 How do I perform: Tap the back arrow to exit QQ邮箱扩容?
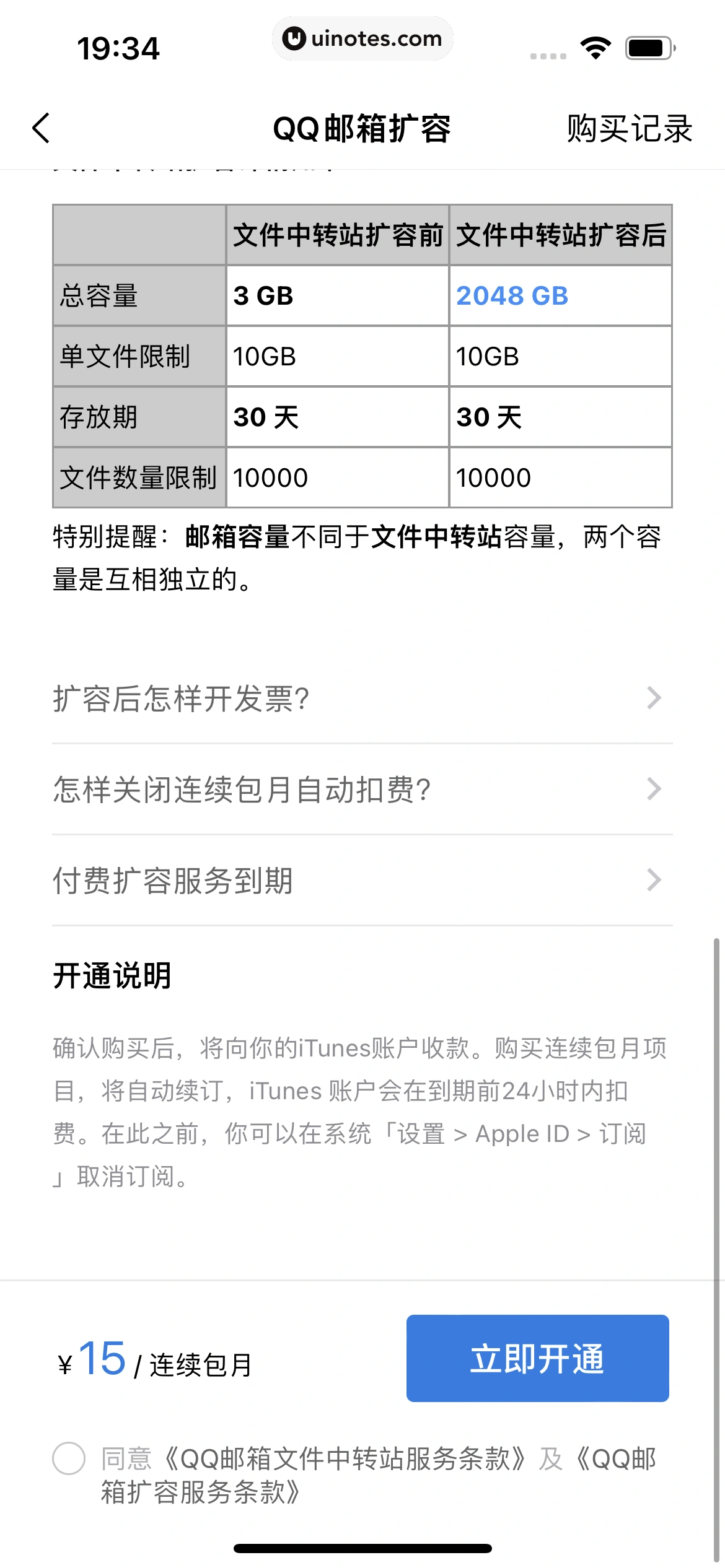(41, 128)
